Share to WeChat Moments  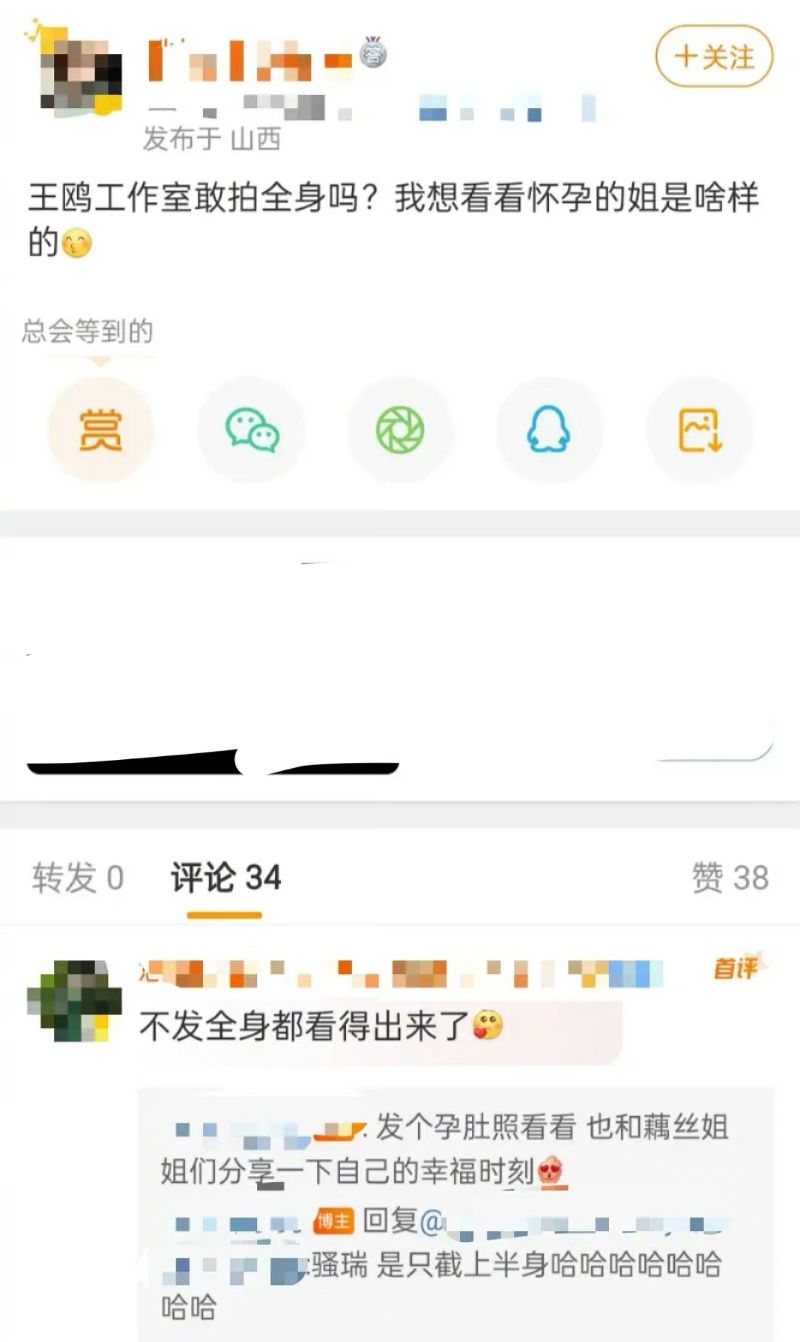pyautogui.click(x=400, y=431)
